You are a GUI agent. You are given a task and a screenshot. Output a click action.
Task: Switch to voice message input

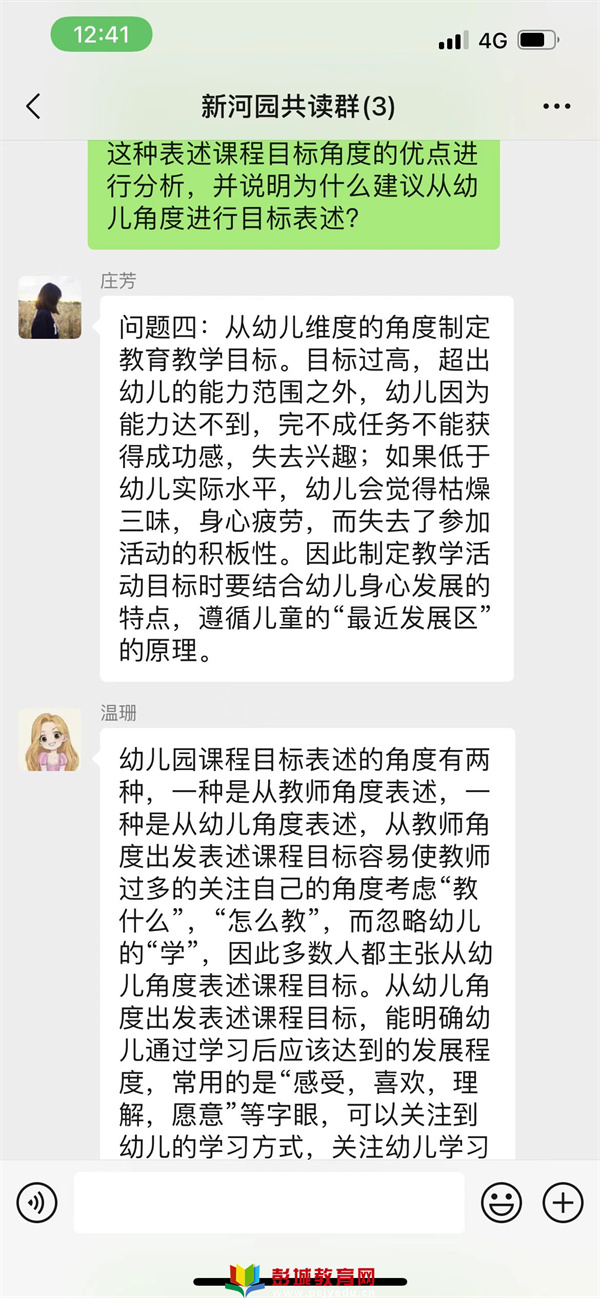pos(37,1202)
